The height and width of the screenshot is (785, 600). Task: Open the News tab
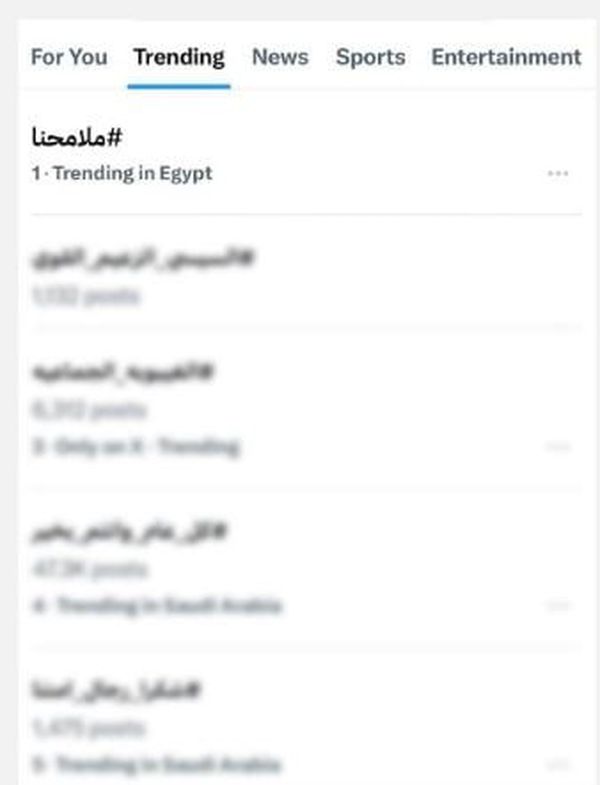280,57
